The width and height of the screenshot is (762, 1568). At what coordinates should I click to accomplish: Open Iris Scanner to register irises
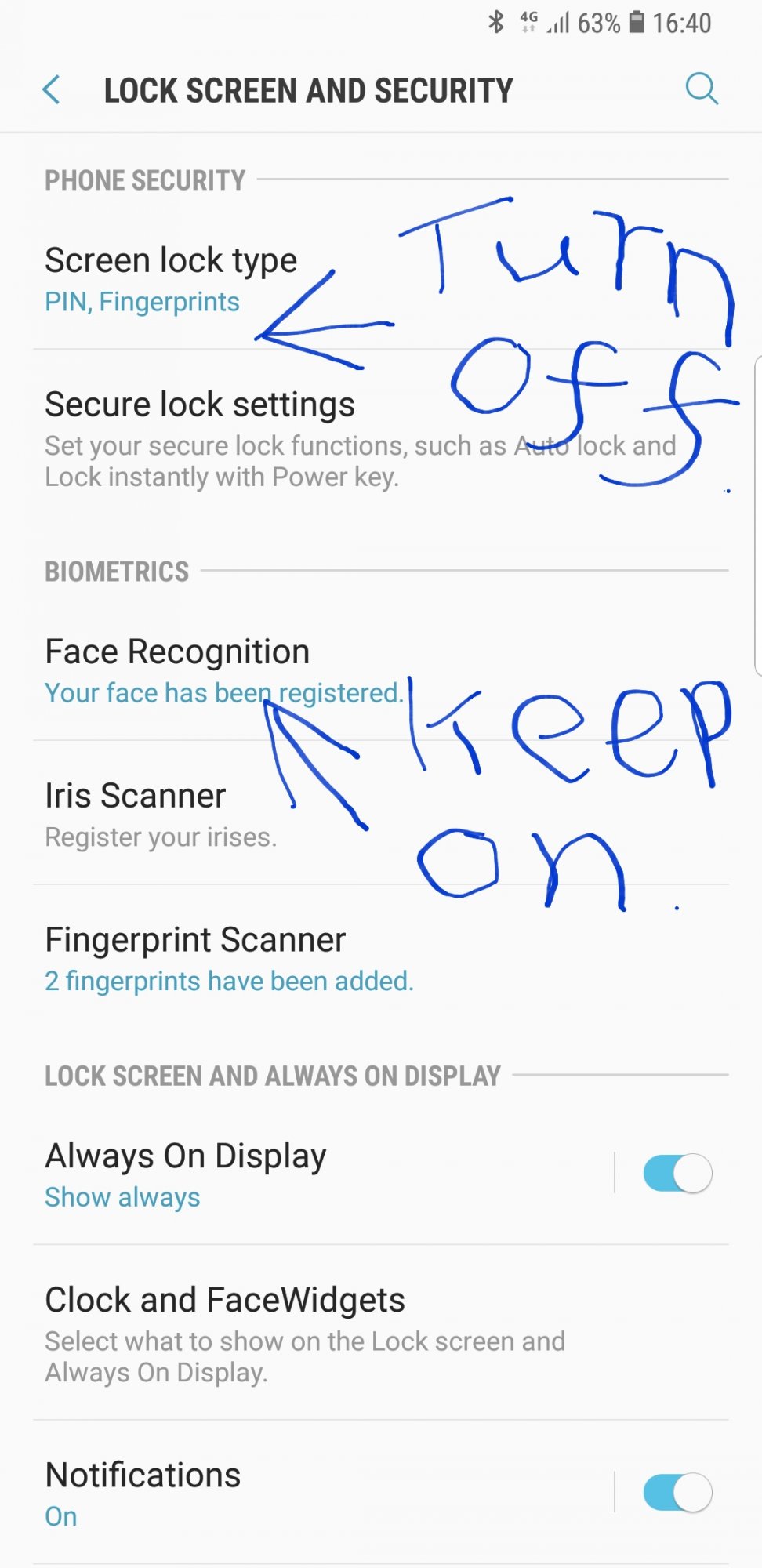tap(381, 814)
